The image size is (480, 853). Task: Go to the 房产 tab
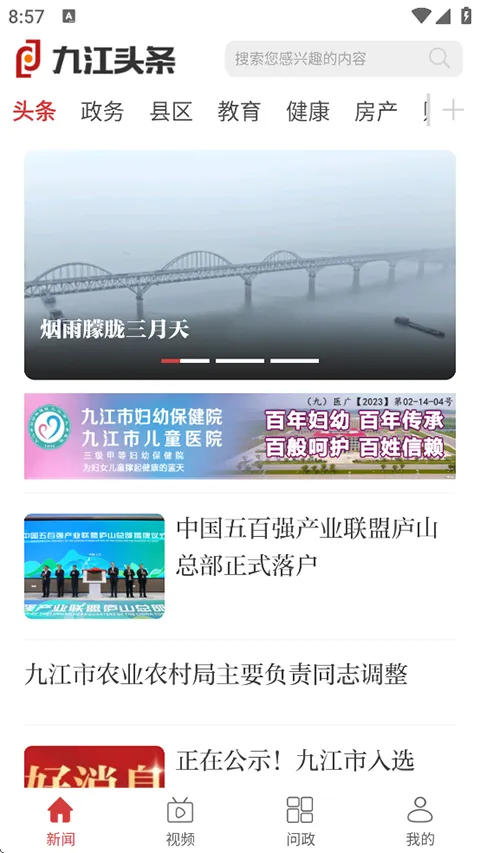click(376, 111)
